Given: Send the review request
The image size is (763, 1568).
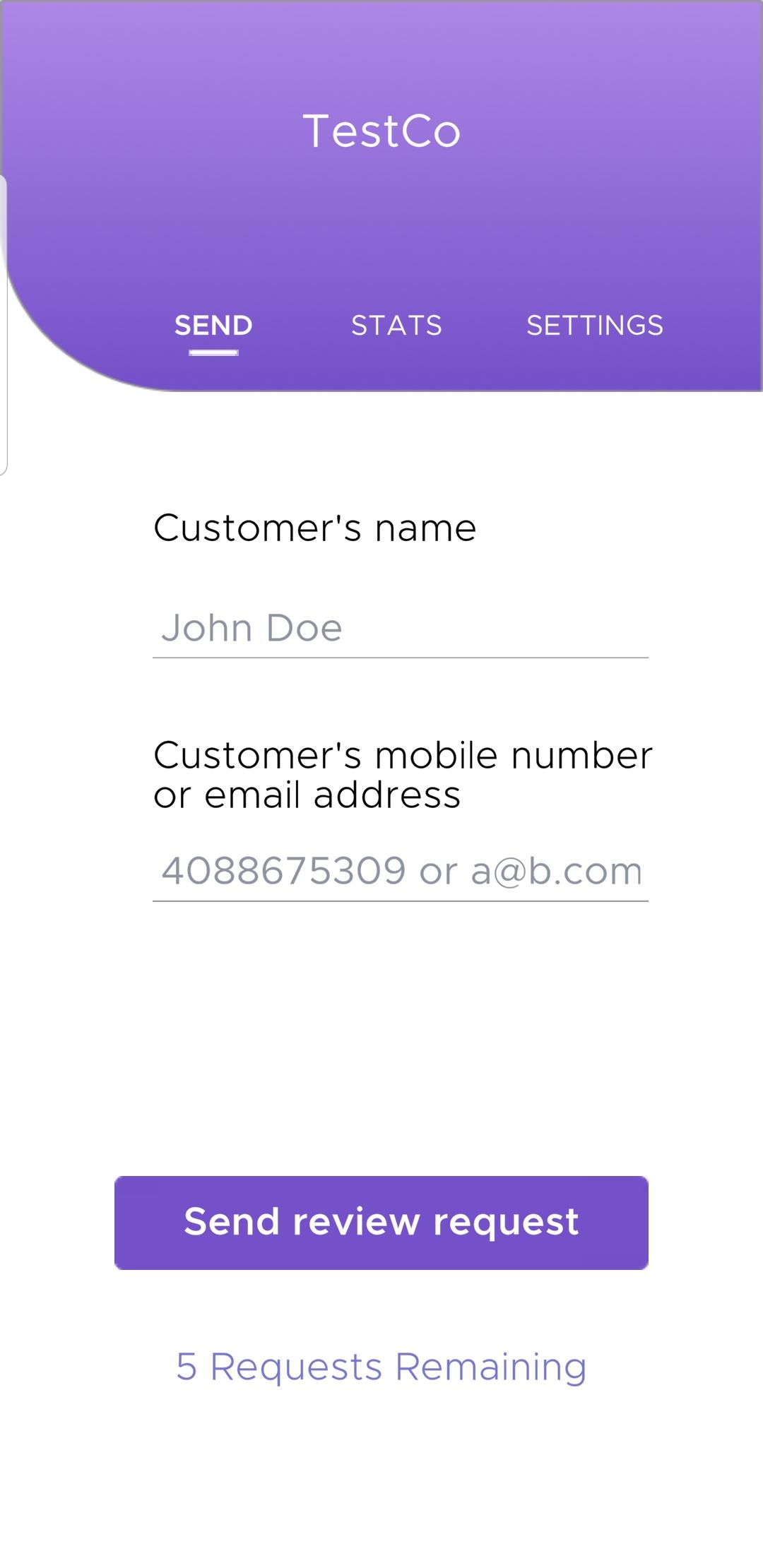Looking at the screenshot, I should pos(381,1223).
